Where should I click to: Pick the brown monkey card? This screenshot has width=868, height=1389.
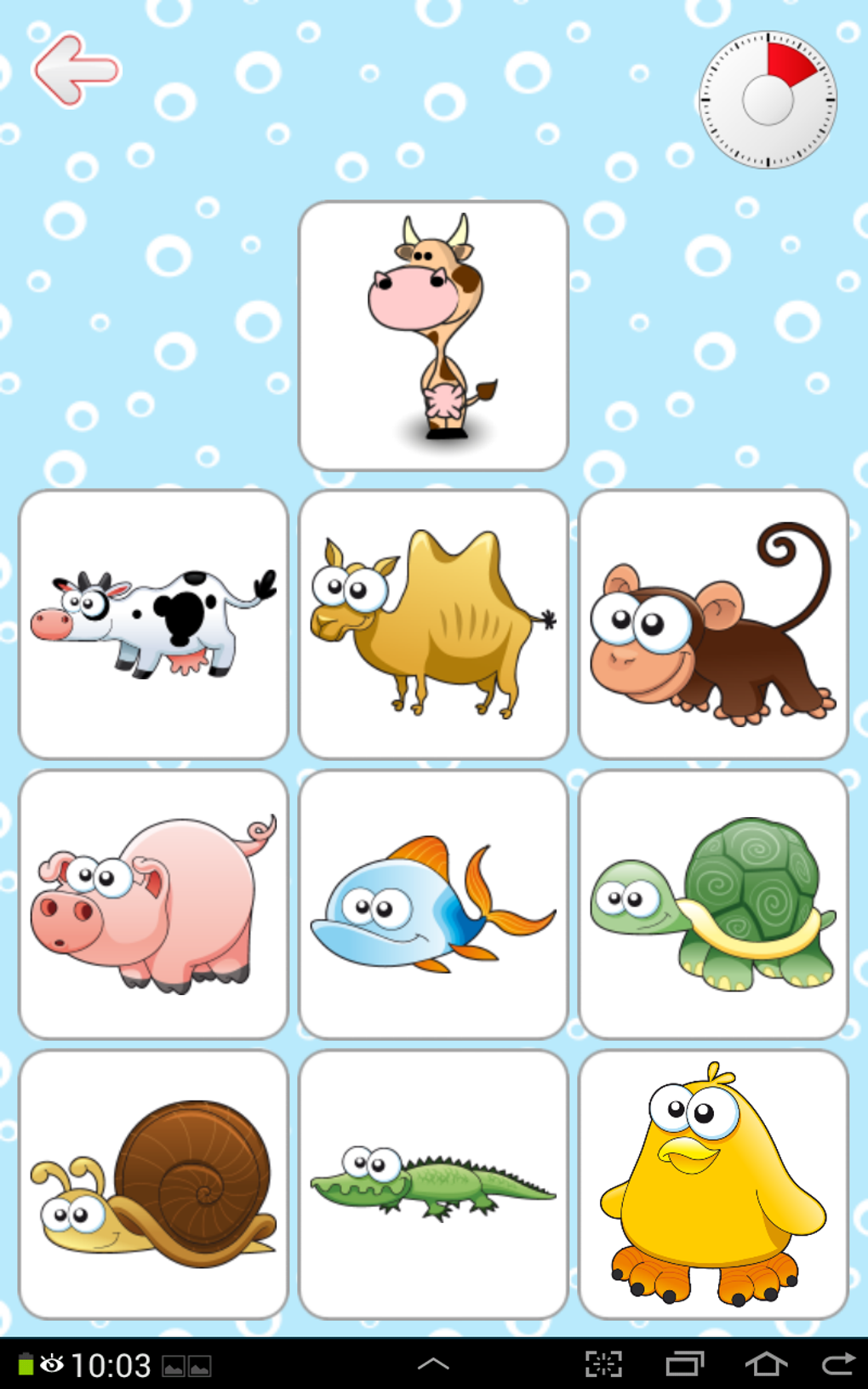(713, 624)
